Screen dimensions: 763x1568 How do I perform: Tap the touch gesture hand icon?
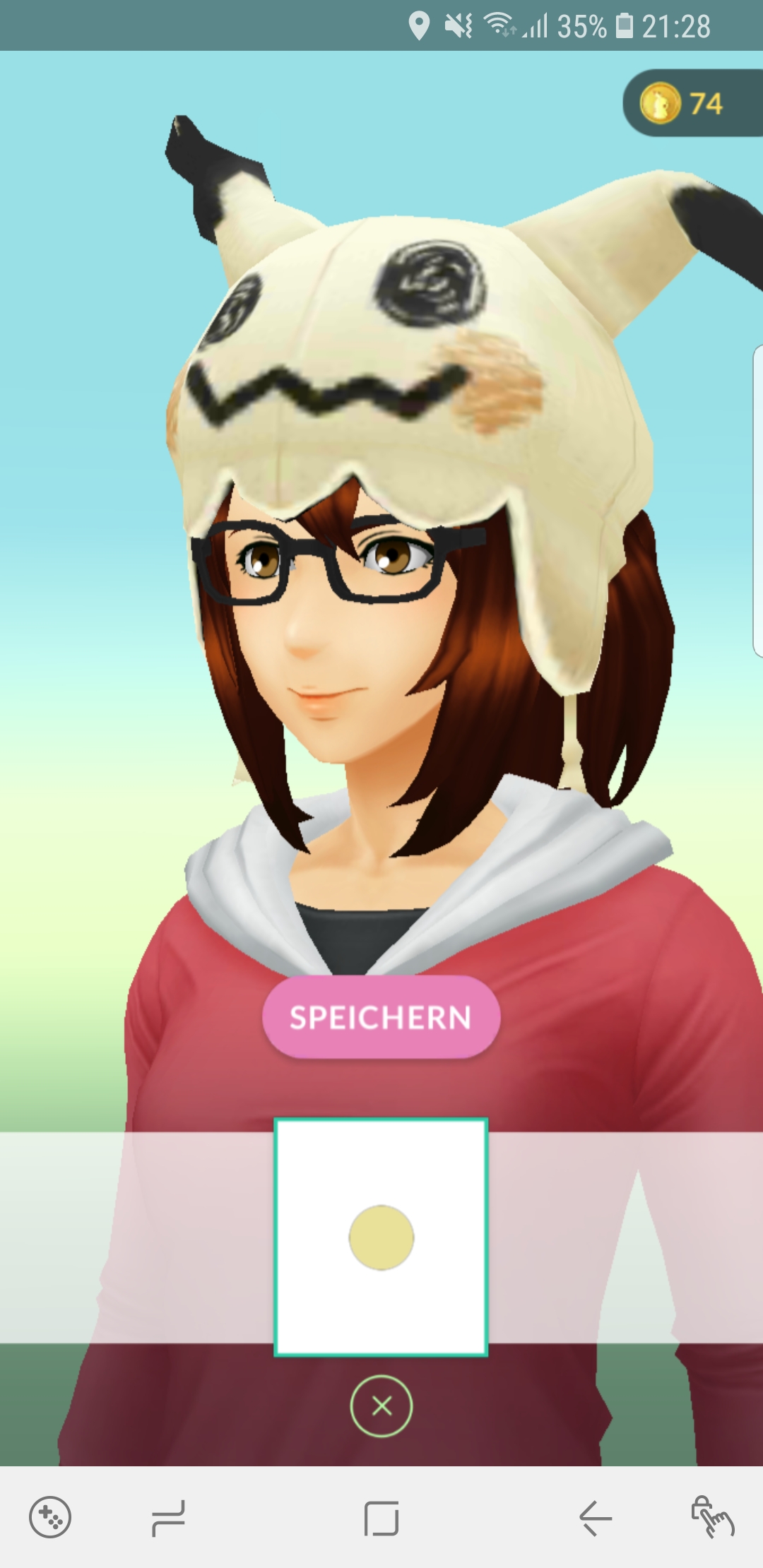712,1517
